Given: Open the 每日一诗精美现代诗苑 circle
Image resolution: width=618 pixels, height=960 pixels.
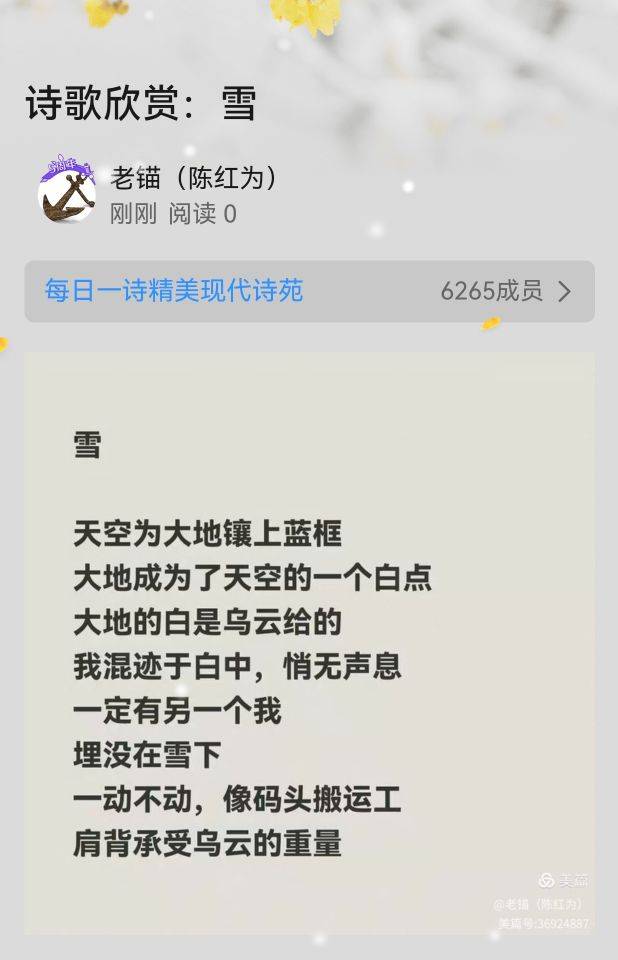Looking at the screenshot, I should click(x=309, y=291).
